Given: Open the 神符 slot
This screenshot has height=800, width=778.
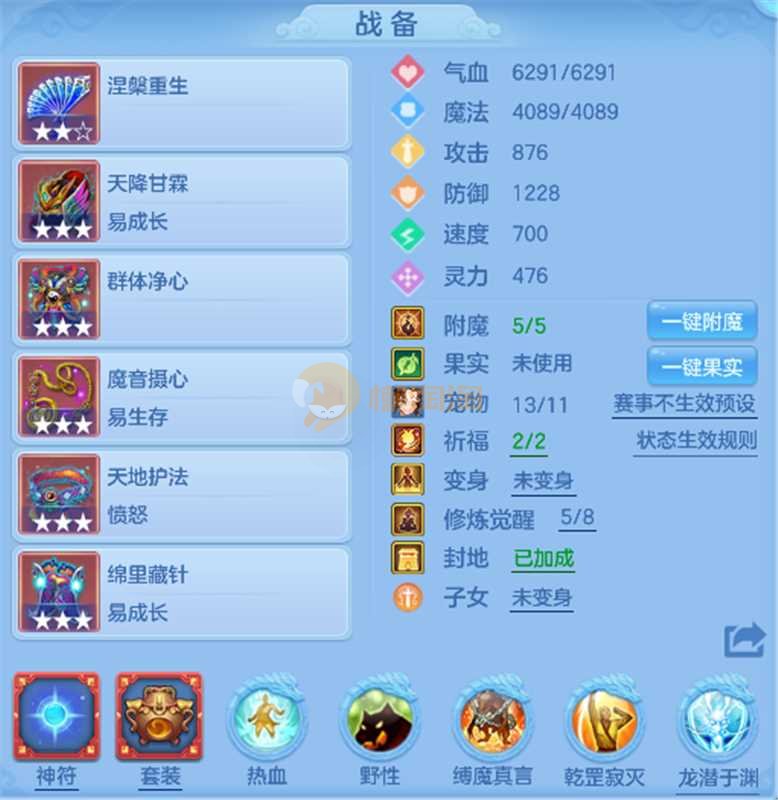Looking at the screenshot, I should point(56,717).
